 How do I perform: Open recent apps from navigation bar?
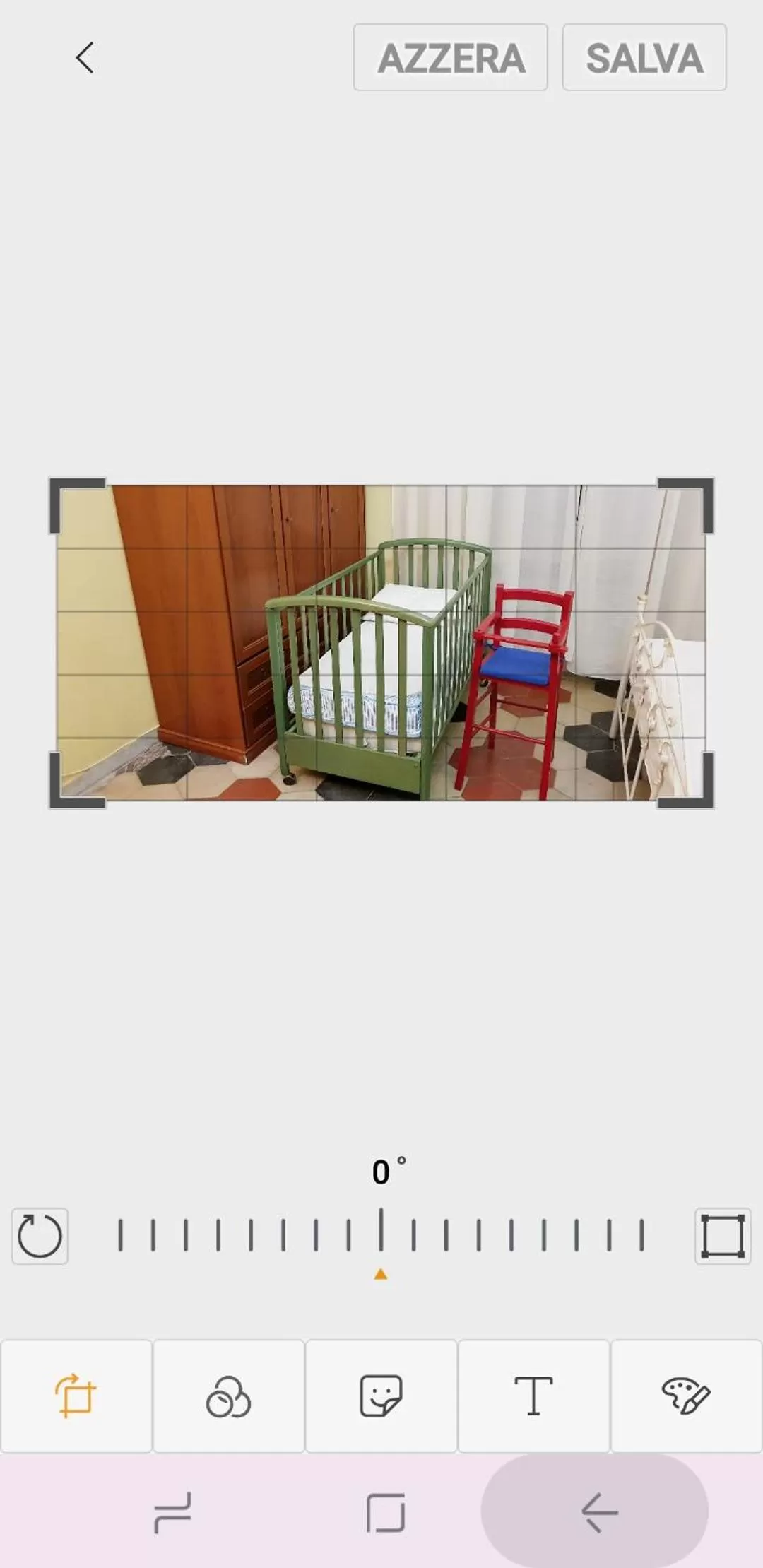172,1513
